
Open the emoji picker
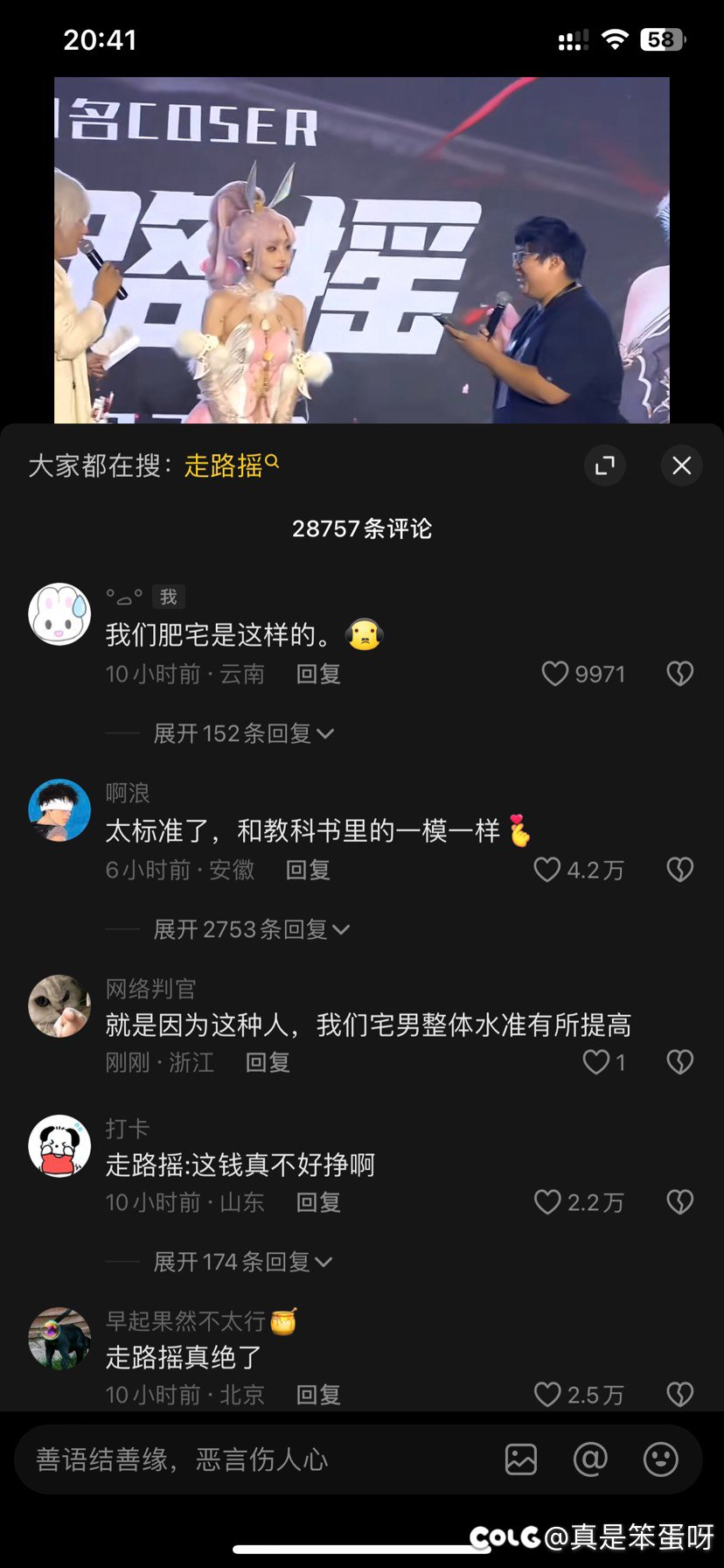[660, 1459]
